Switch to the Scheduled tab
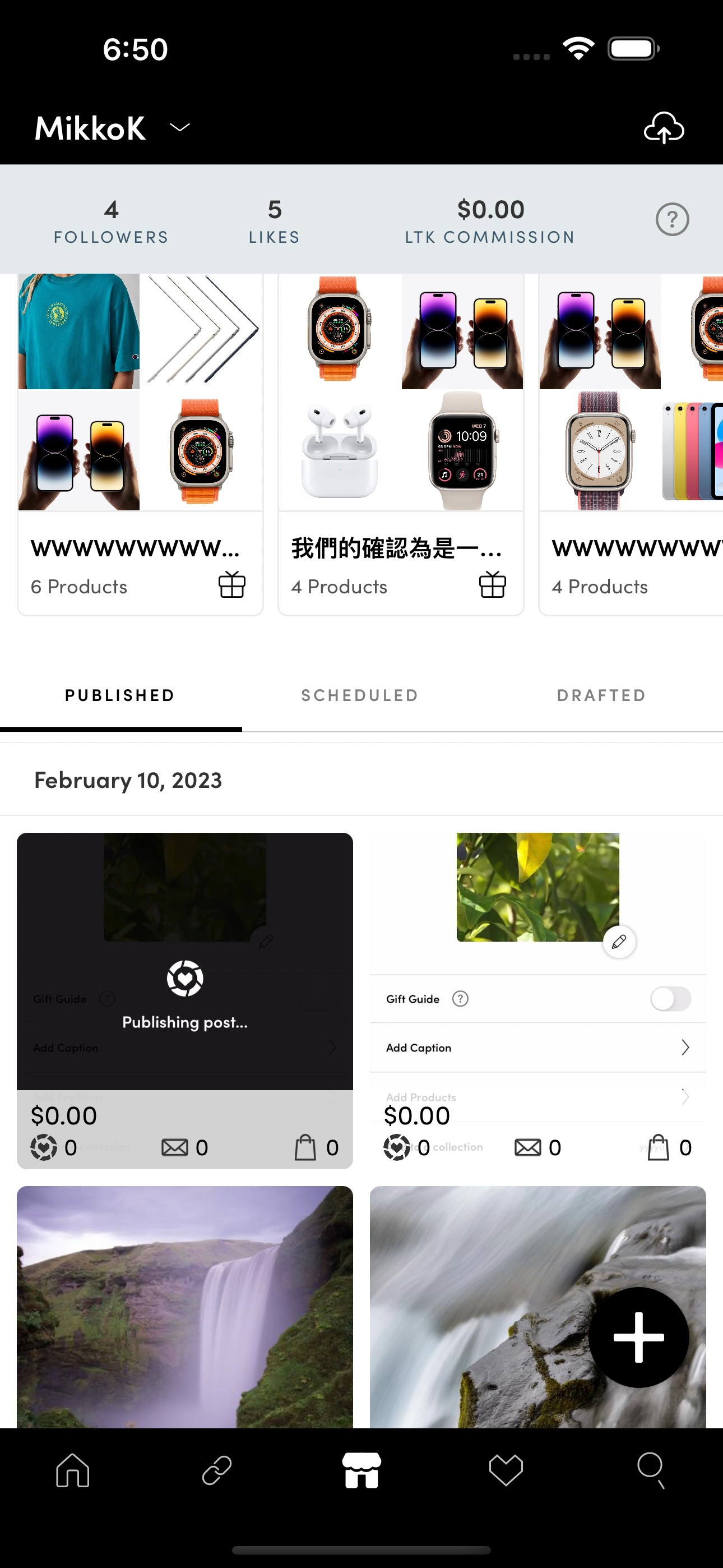The height and width of the screenshot is (1568, 723). 360,695
